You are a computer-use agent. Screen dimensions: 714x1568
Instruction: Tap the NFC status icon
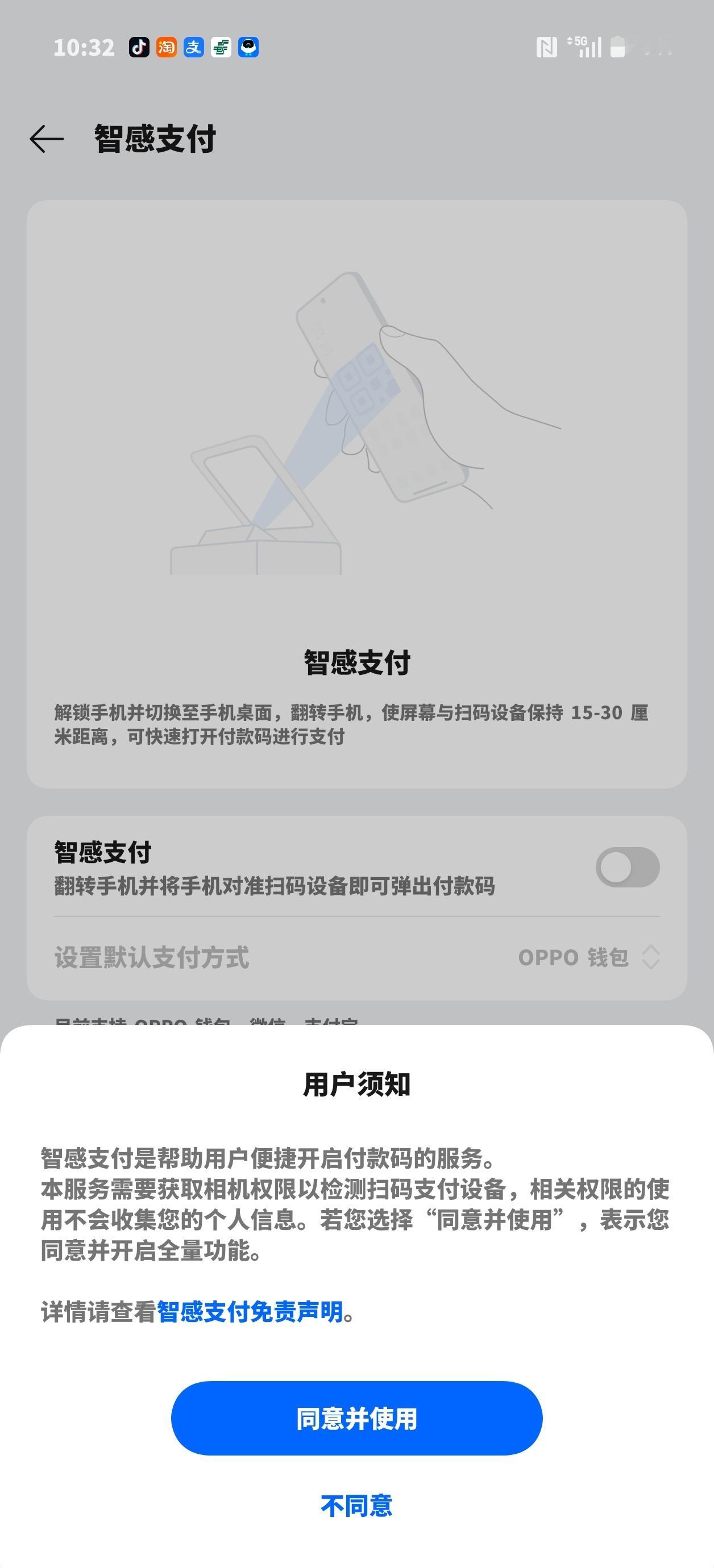tap(546, 45)
